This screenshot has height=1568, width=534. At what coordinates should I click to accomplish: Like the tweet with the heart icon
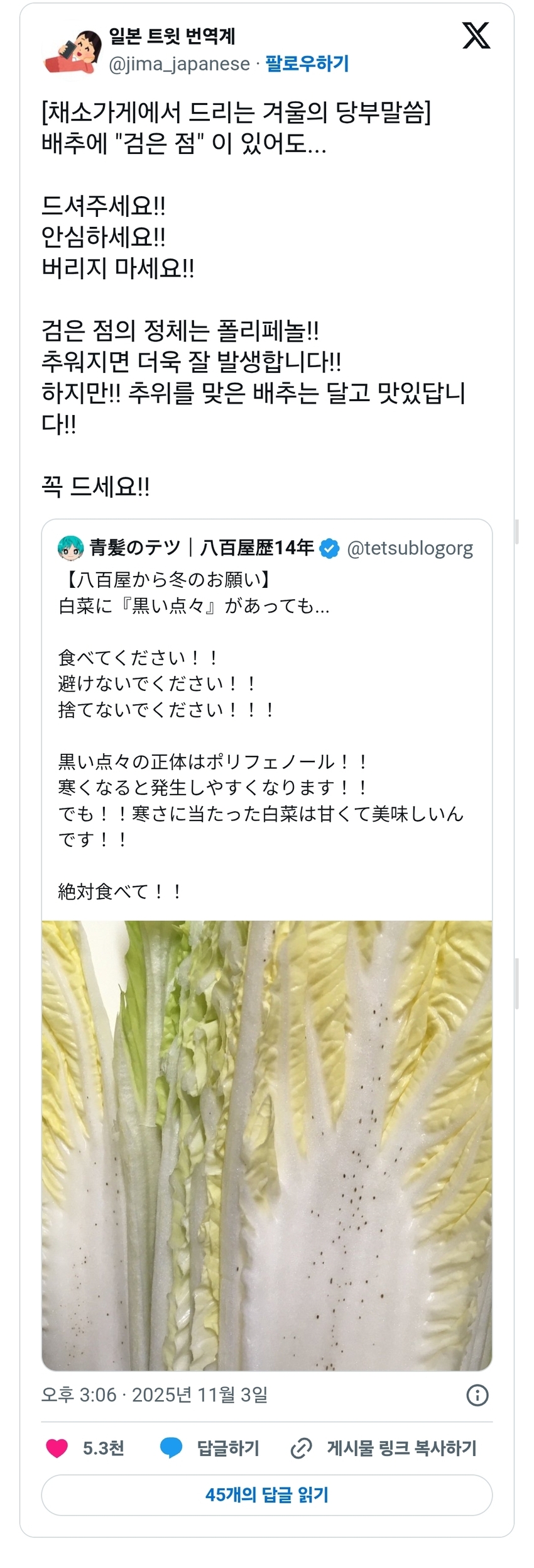click(57, 1448)
